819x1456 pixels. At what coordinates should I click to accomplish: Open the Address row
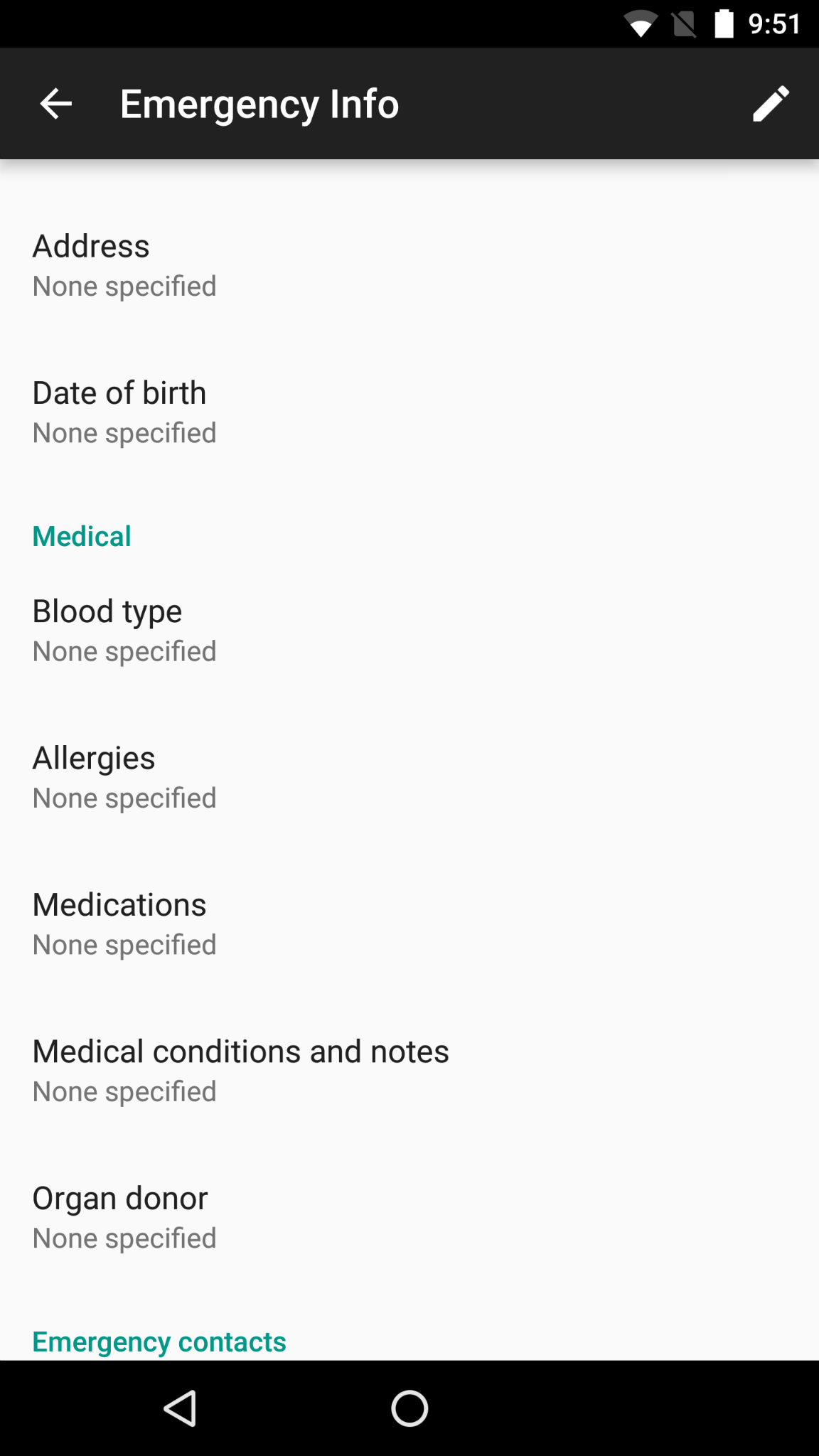[x=409, y=265]
